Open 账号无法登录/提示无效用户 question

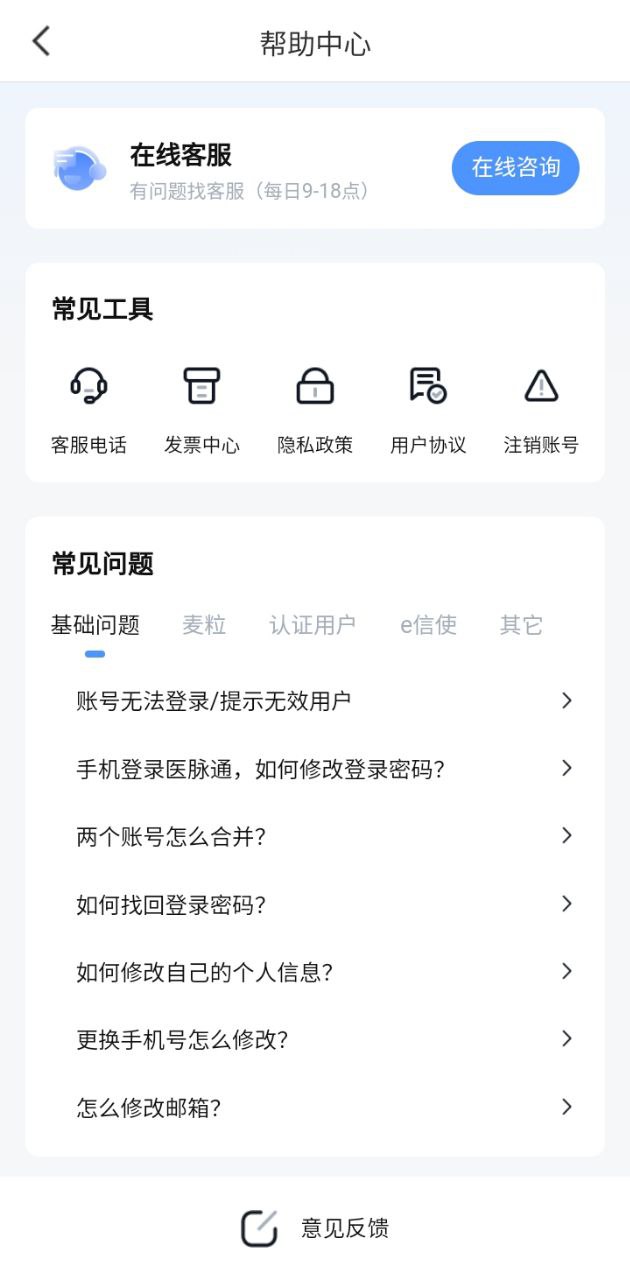tap(315, 701)
